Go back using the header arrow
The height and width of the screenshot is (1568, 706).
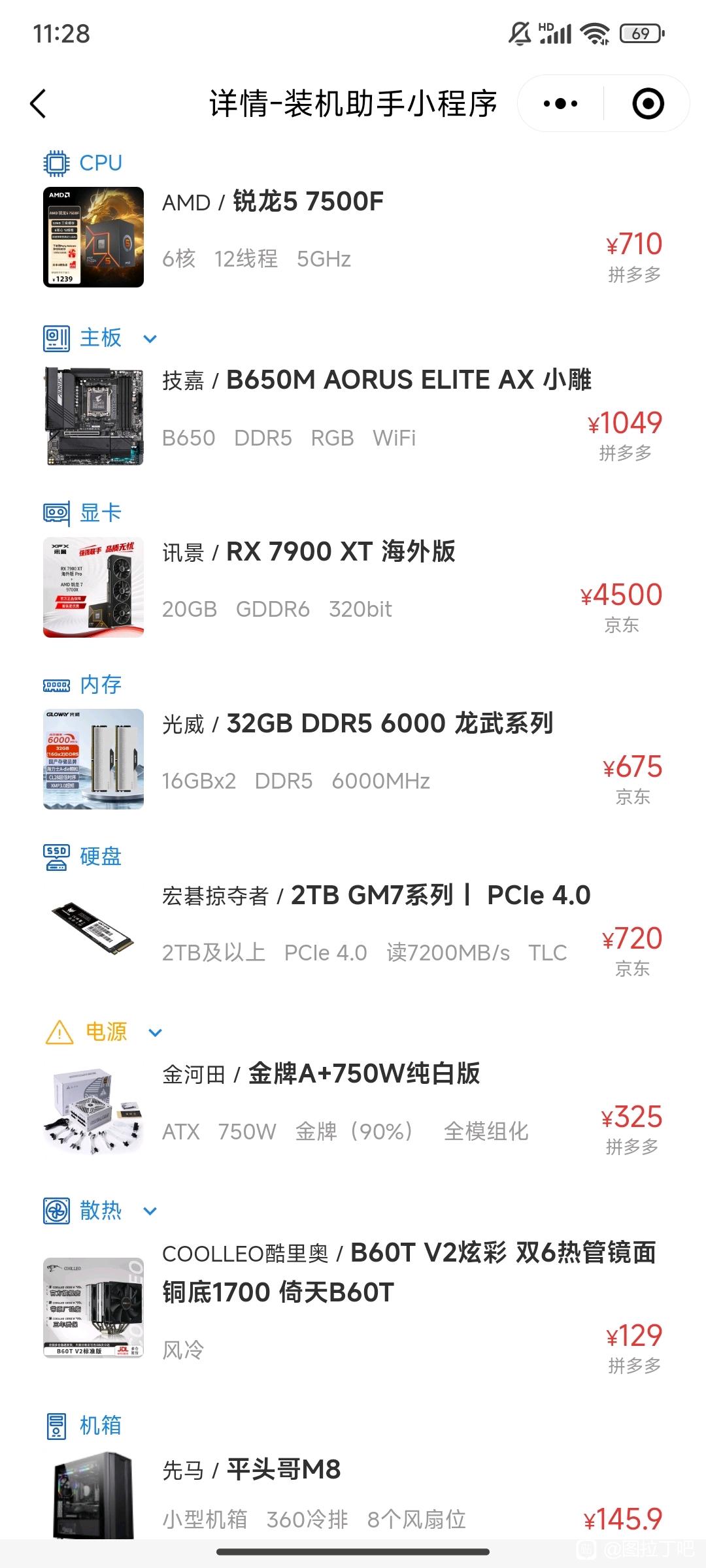(x=39, y=104)
